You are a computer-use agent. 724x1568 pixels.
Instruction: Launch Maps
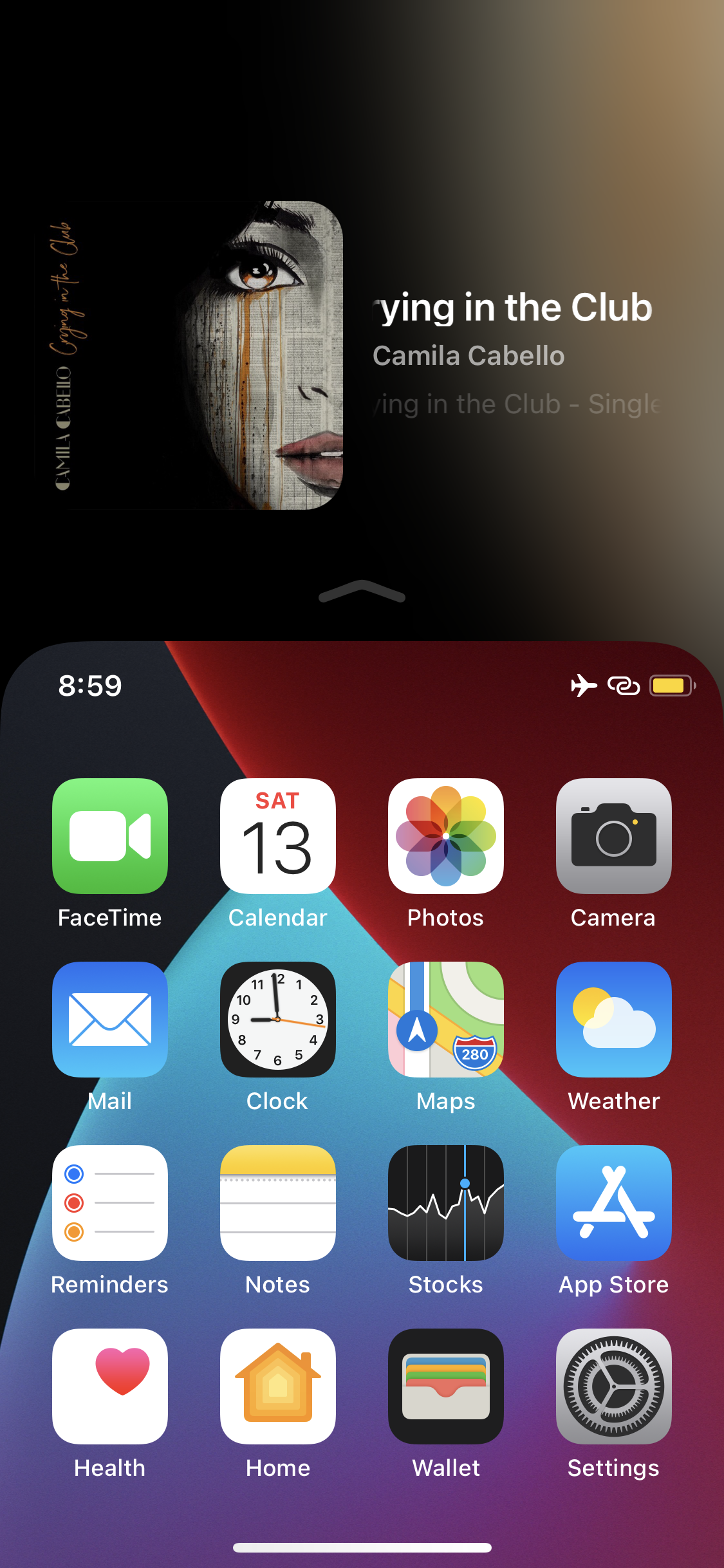pyautogui.click(x=446, y=1019)
